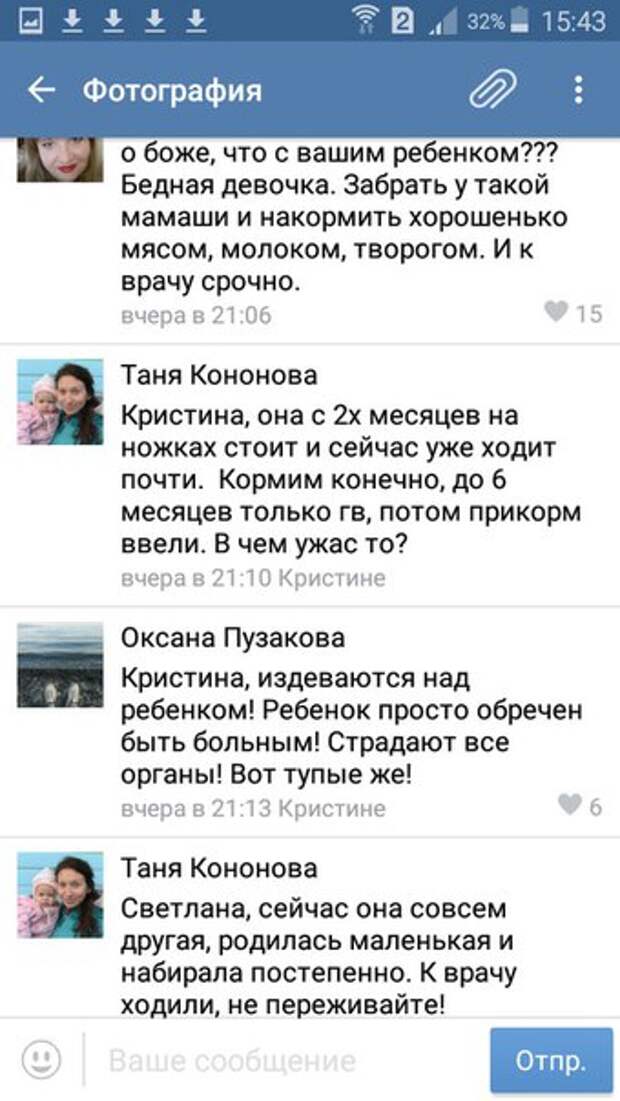Open the emoji smiley picker
This screenshot has width=620, height=1101.
click(41, 1059)
